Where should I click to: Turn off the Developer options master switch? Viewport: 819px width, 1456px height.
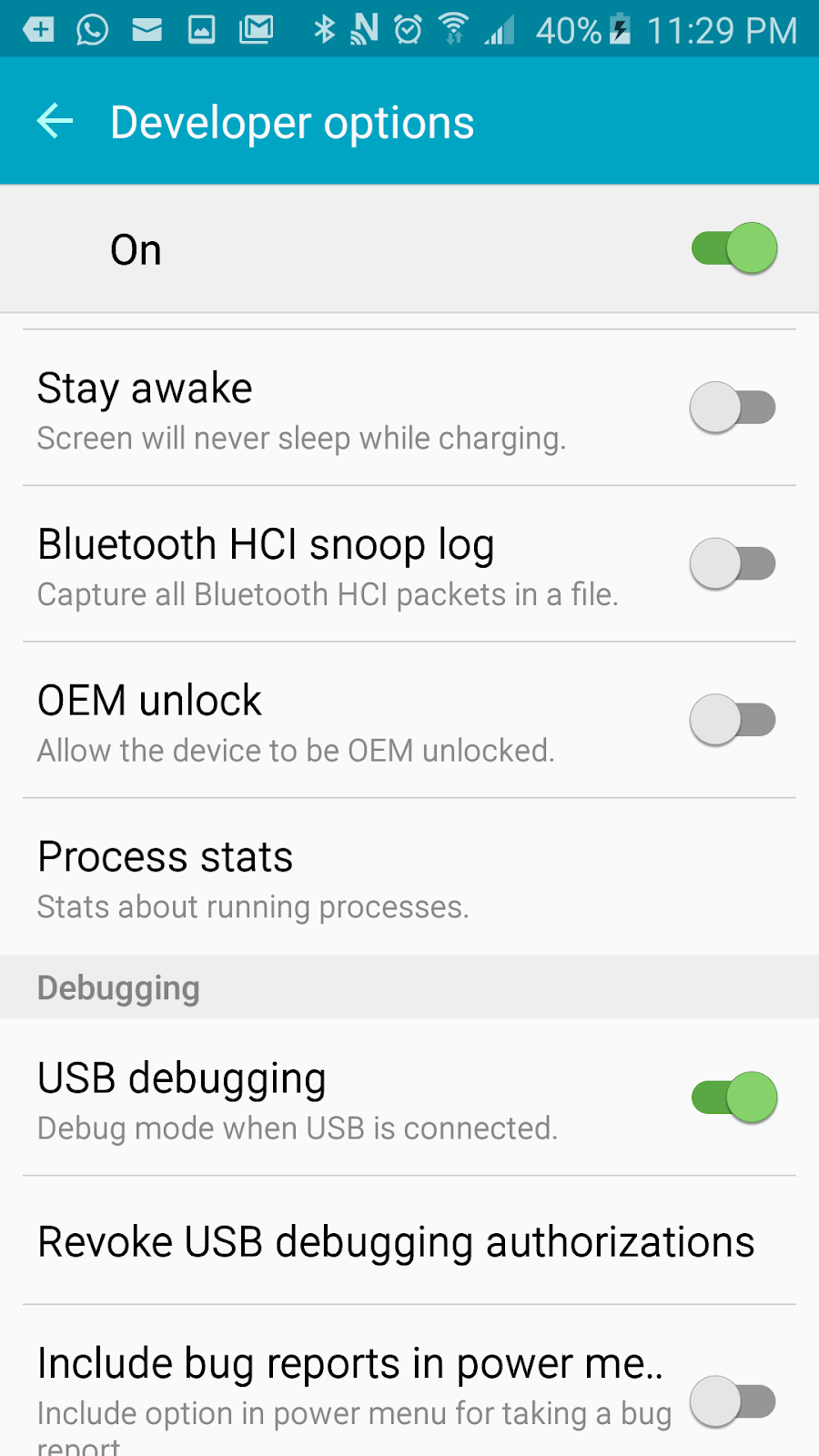[x=733, y=248]
